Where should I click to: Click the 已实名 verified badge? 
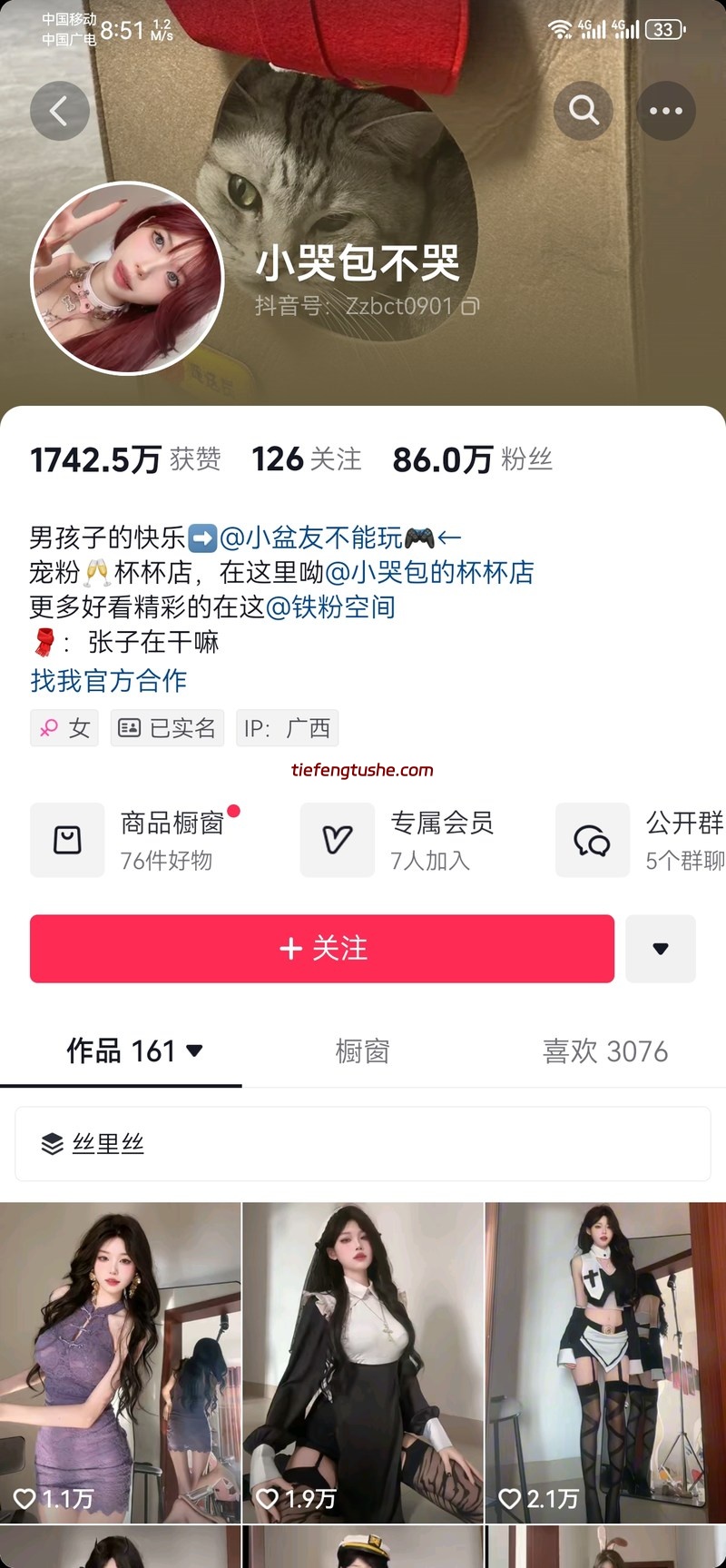pyautogui.click(x=167, y=727)
